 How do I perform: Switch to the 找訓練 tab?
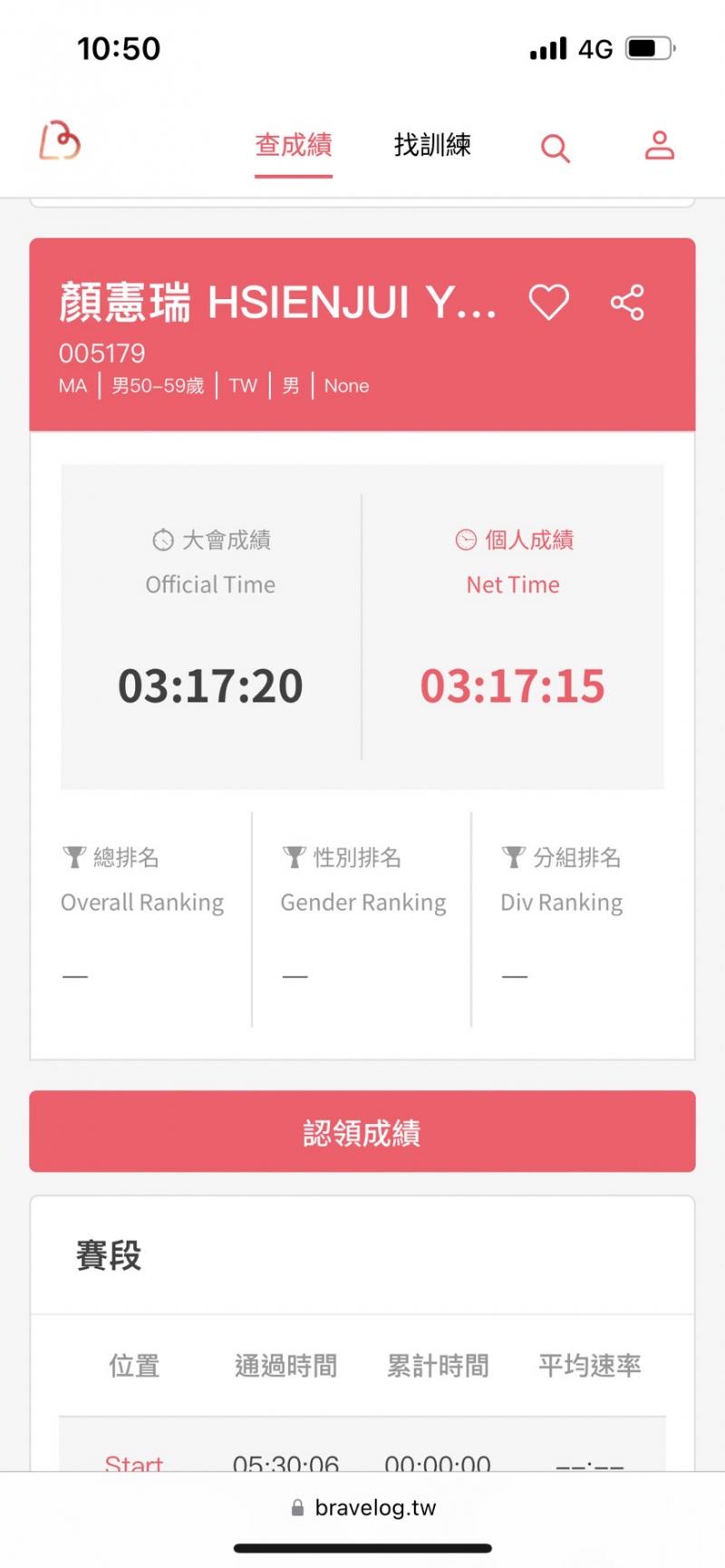432,145
